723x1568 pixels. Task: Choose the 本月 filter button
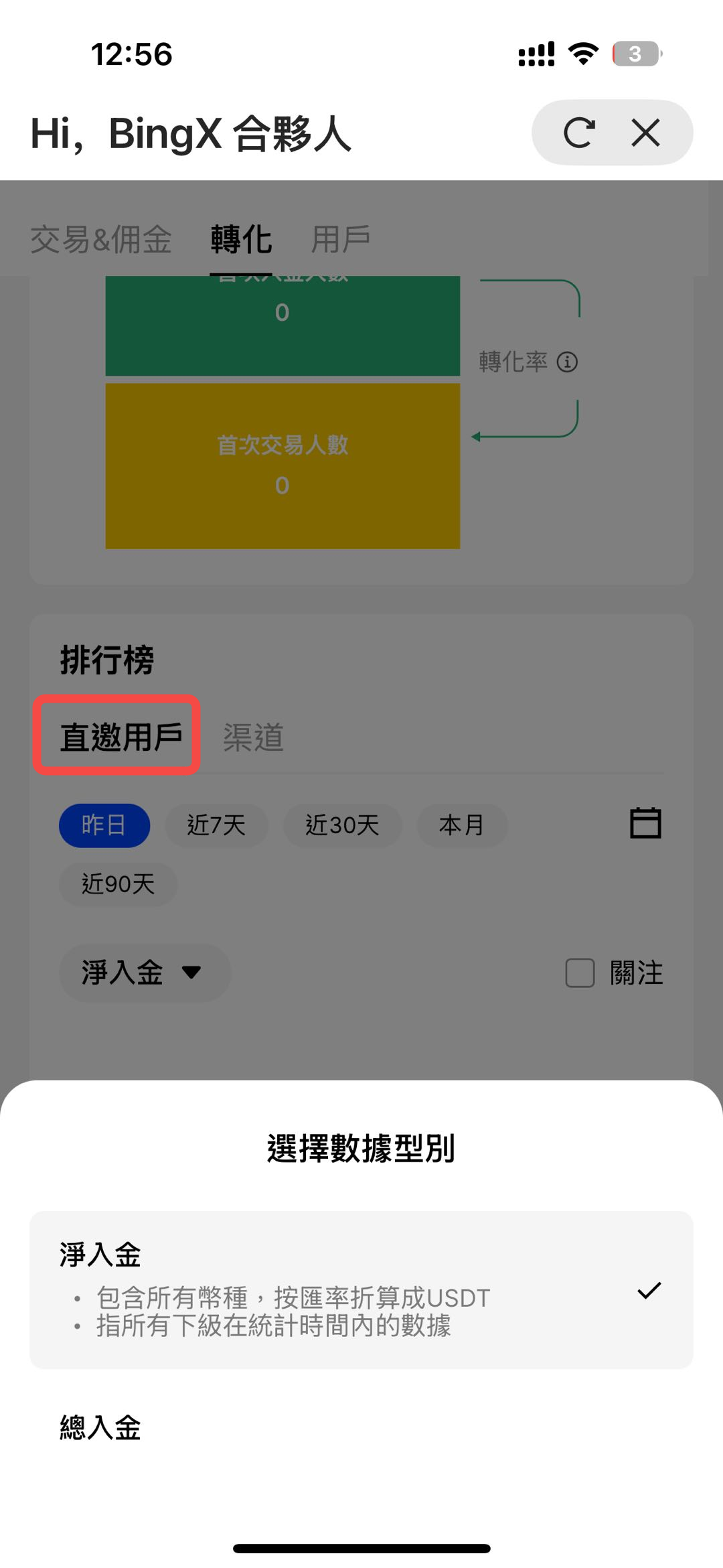point(462,825)
